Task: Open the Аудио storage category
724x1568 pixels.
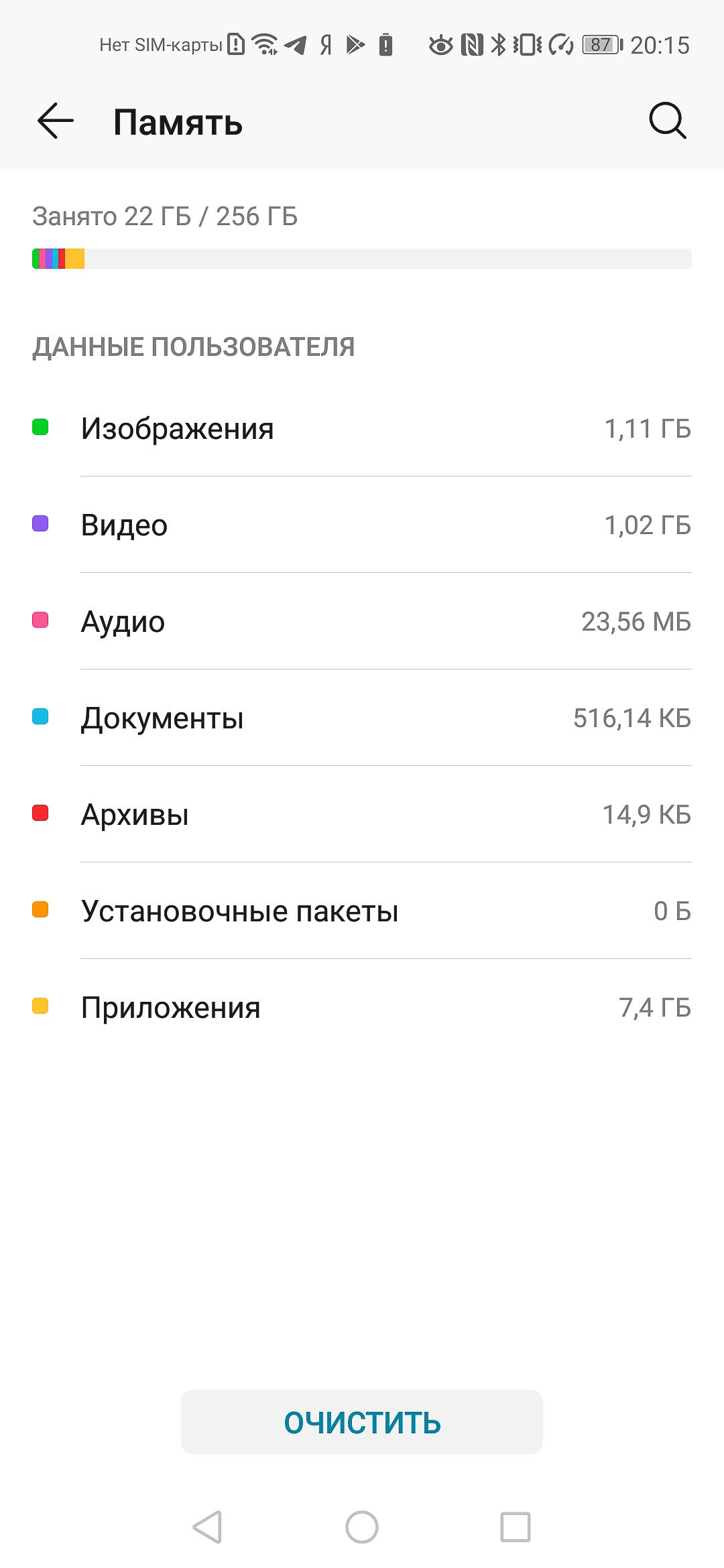Action: 362,621
